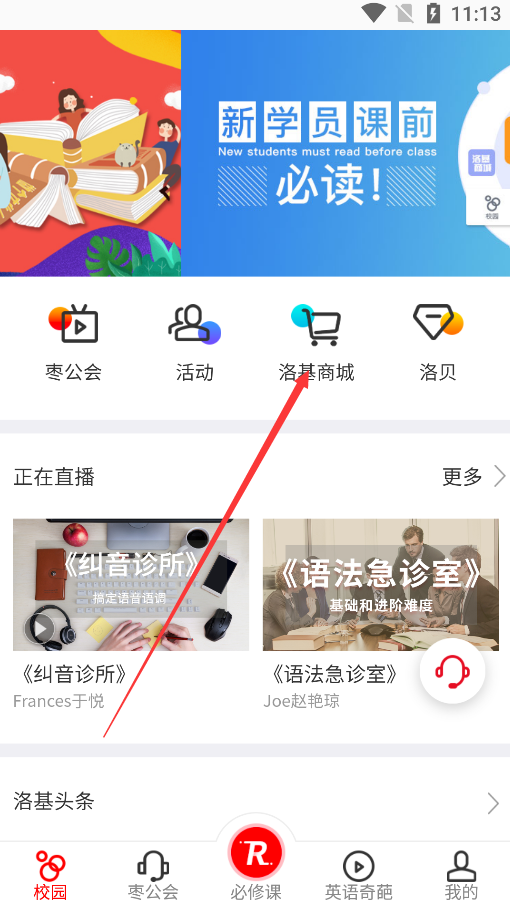
Task: Switch to the 枣公会 bottom tab
Action: 153,874
